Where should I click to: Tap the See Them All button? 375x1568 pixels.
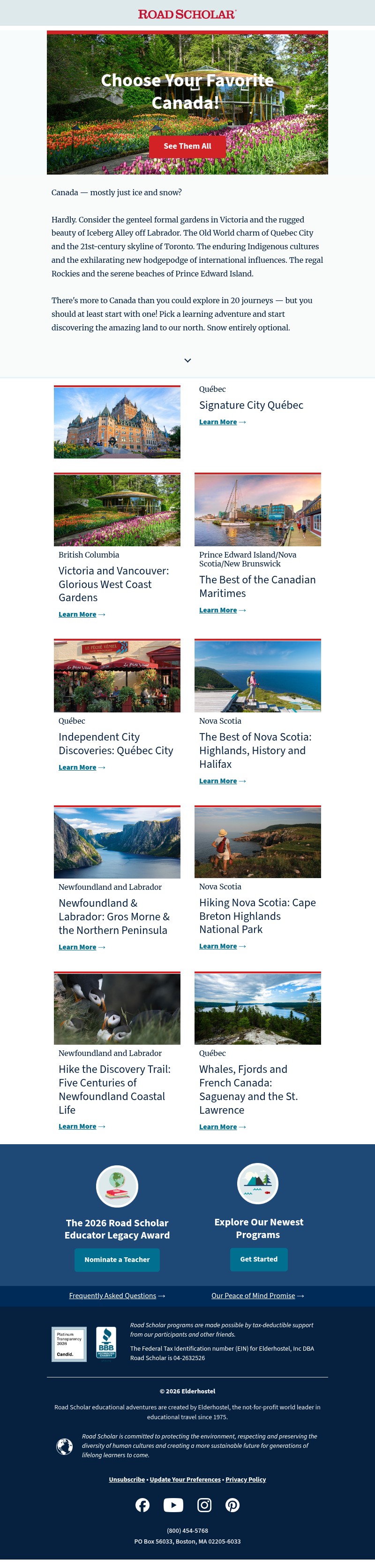[x=187, y=146]
